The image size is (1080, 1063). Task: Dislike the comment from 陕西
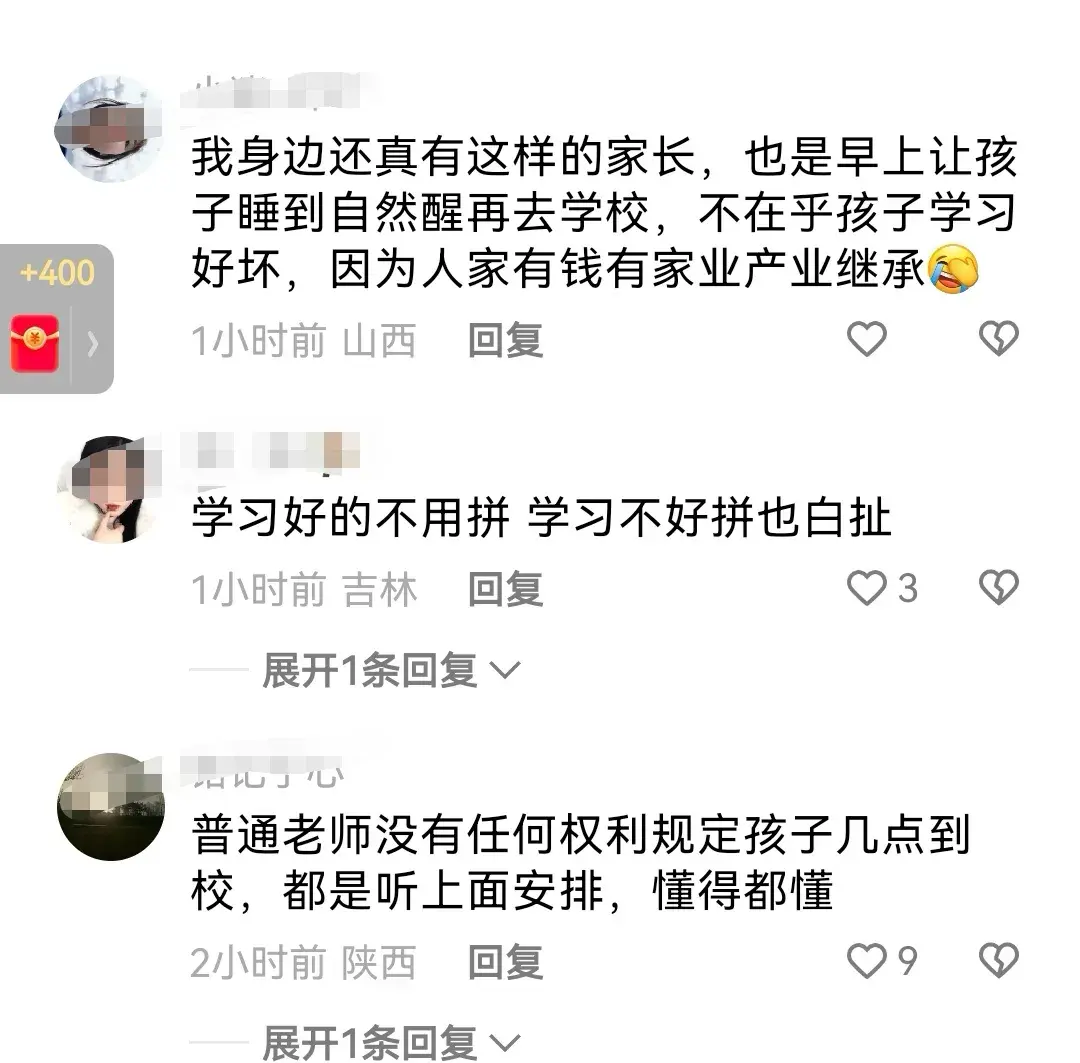998,961
